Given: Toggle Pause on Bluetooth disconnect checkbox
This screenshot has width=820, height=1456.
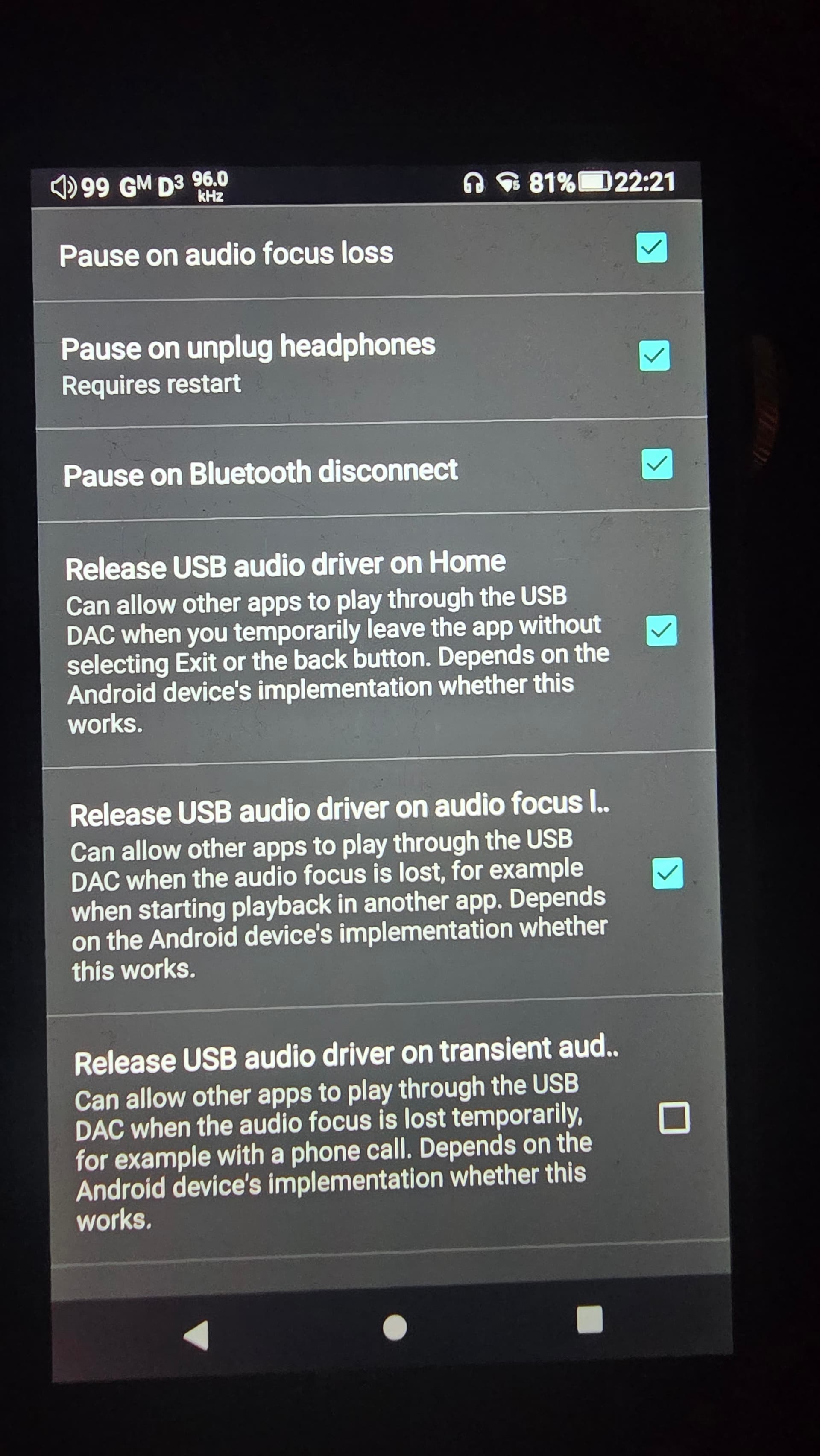Looking at the screenshot, I should coord(657,464).
